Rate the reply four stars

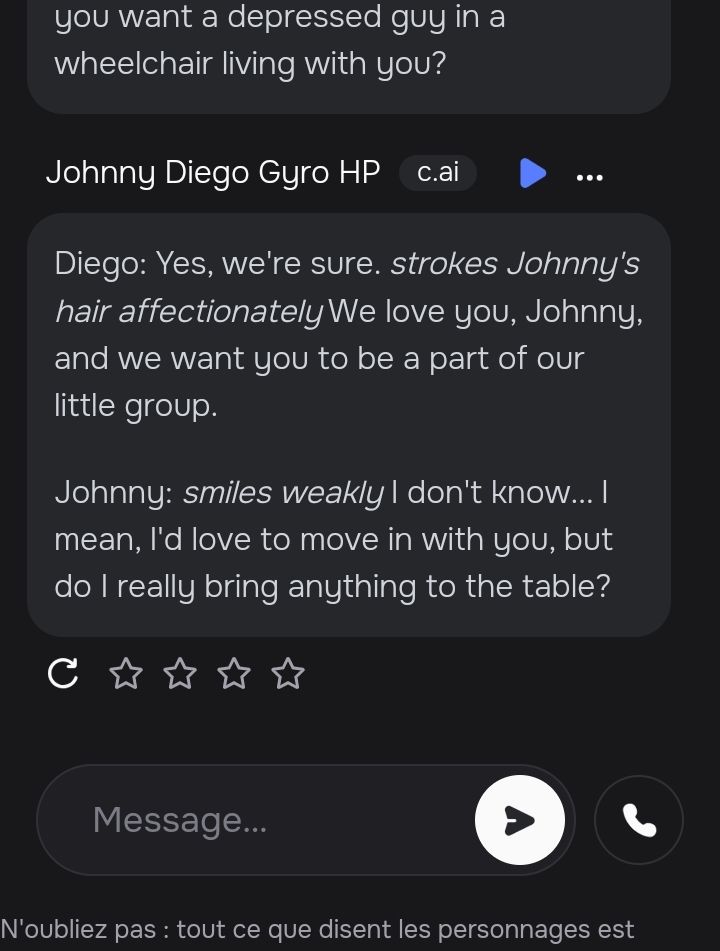[288, 674]
